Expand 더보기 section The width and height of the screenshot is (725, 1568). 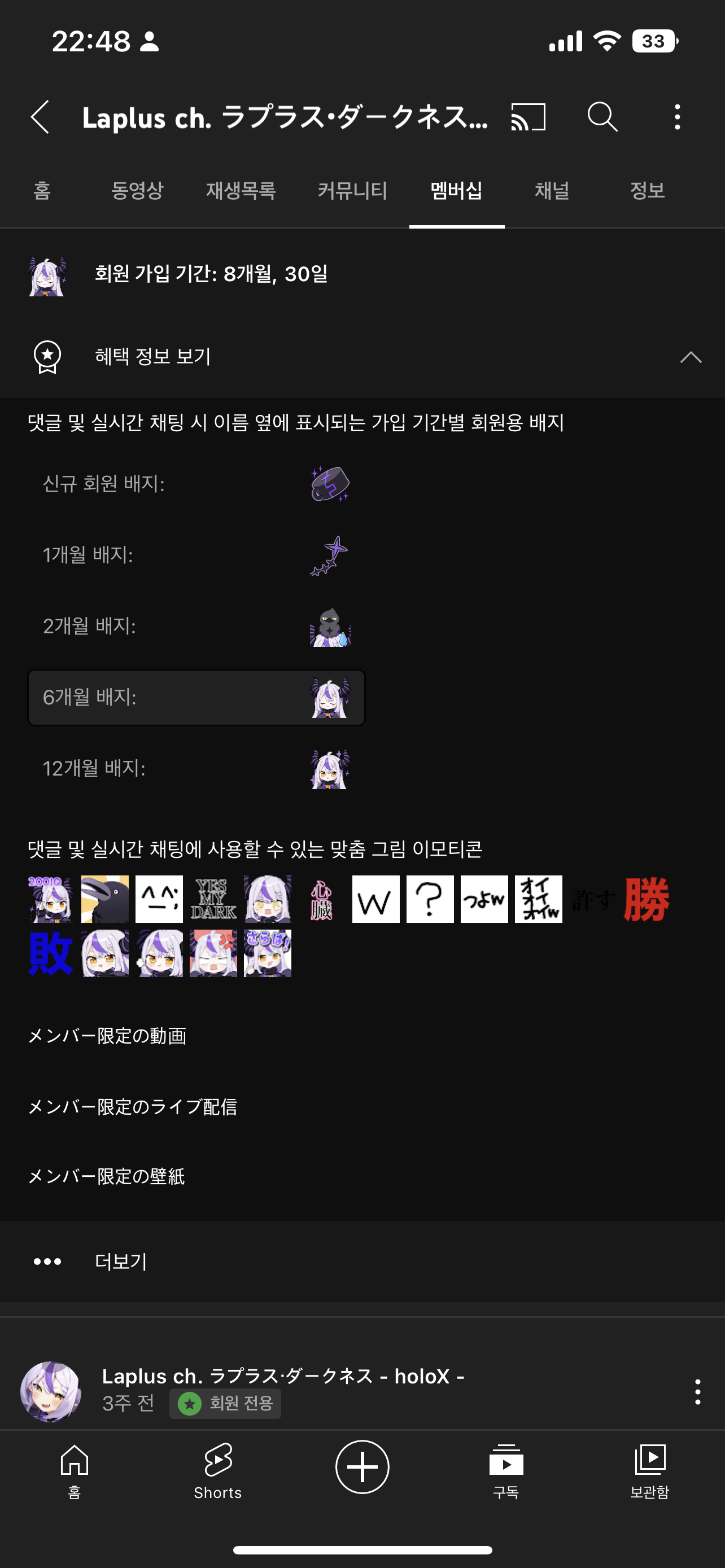(x=121, y=1261)
